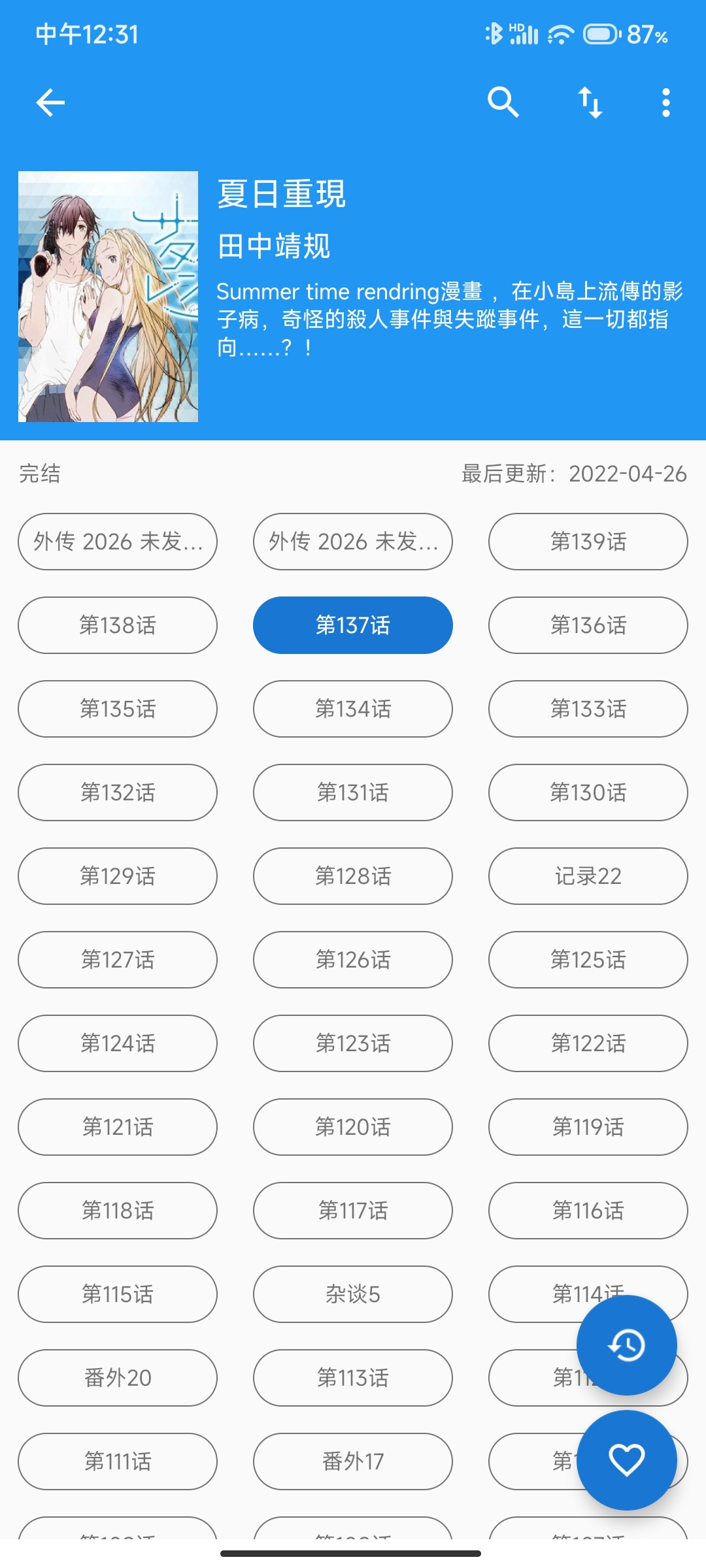The image size is (706, 1568).
Task: Open search for chapters
Action: (x=503, y=103)
